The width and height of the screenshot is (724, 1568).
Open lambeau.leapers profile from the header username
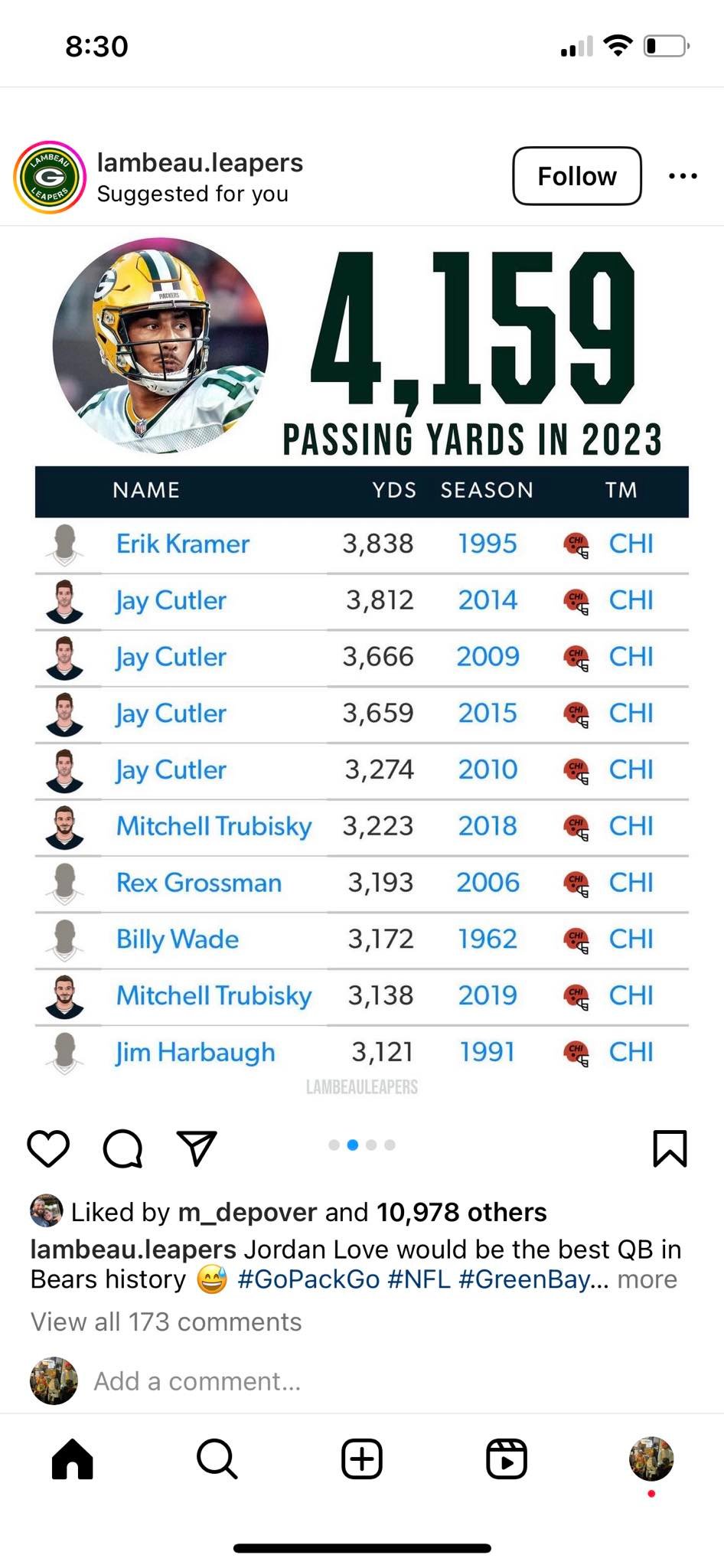point(200,162)
